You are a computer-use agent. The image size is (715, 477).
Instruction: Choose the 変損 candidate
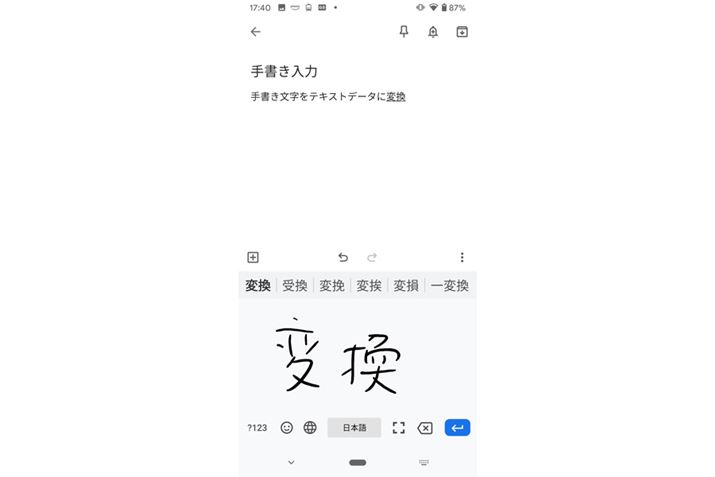[406, 286]
